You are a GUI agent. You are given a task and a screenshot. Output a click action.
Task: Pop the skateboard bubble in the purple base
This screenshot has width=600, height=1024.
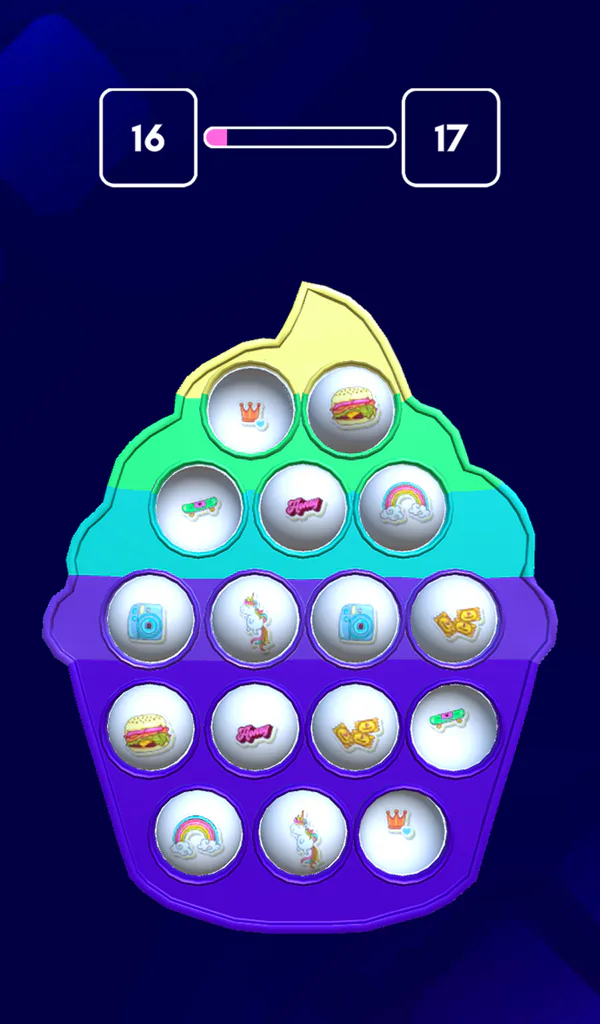454,728
